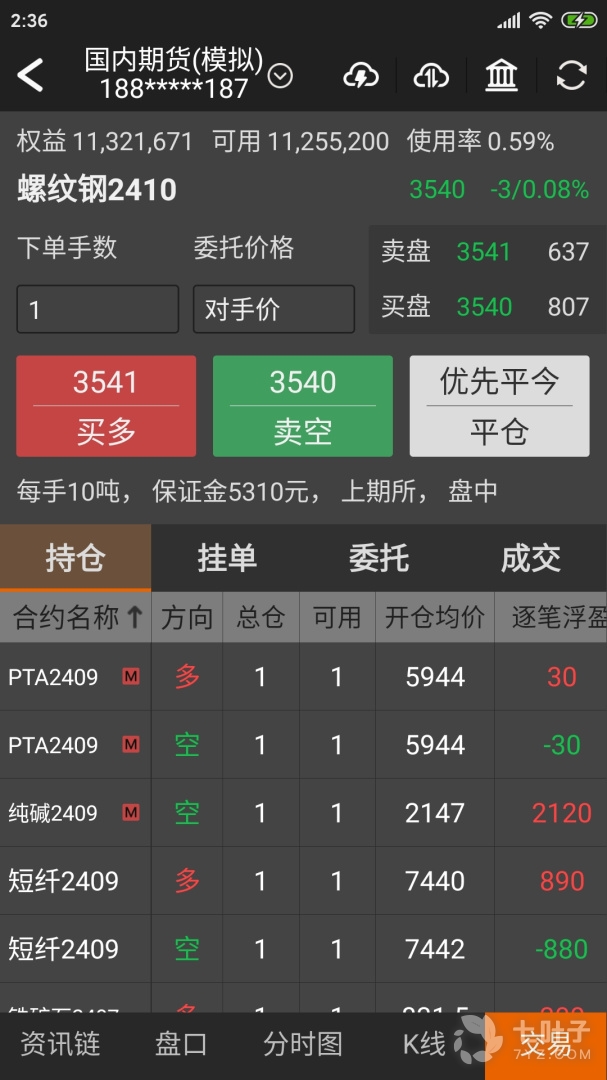Switch to the 委托 tab
Screen dimensions: 607x1080
click(379, 558)
